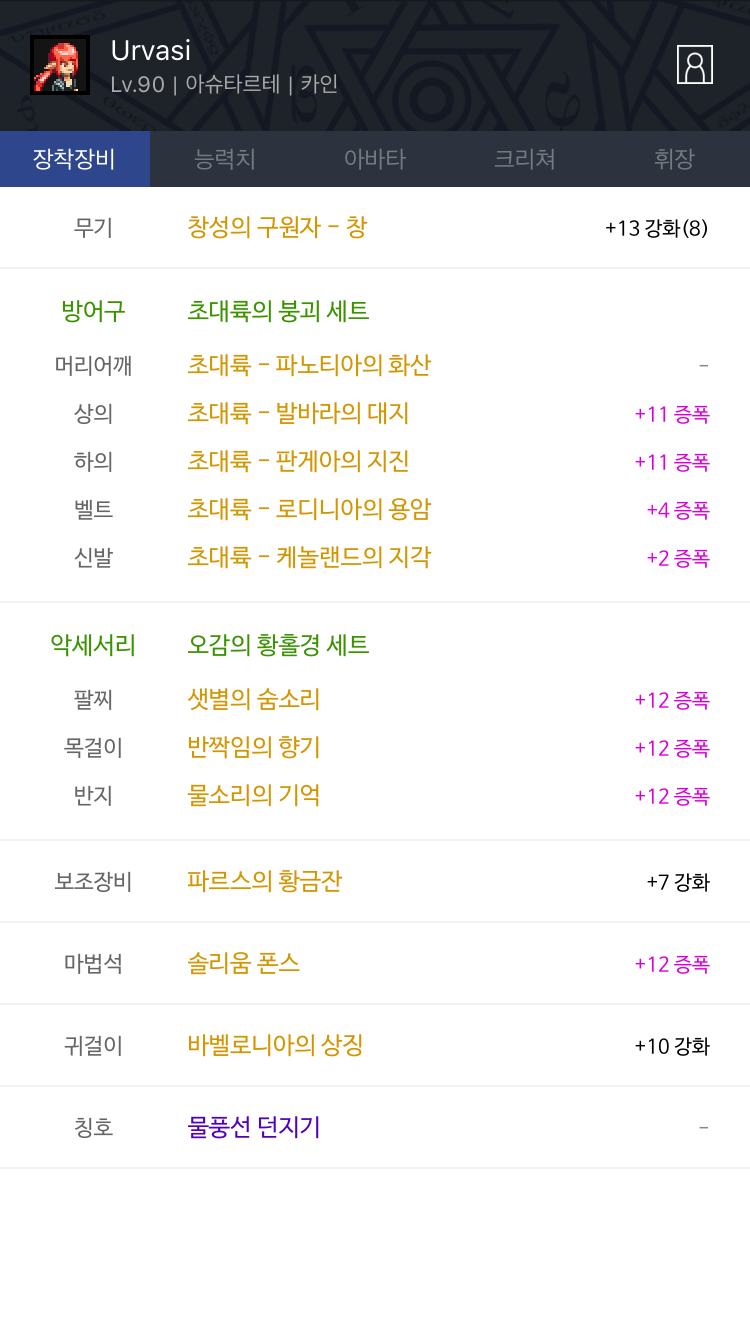
Task: View ring 물소리의 기억
Action: click(254, 795)
